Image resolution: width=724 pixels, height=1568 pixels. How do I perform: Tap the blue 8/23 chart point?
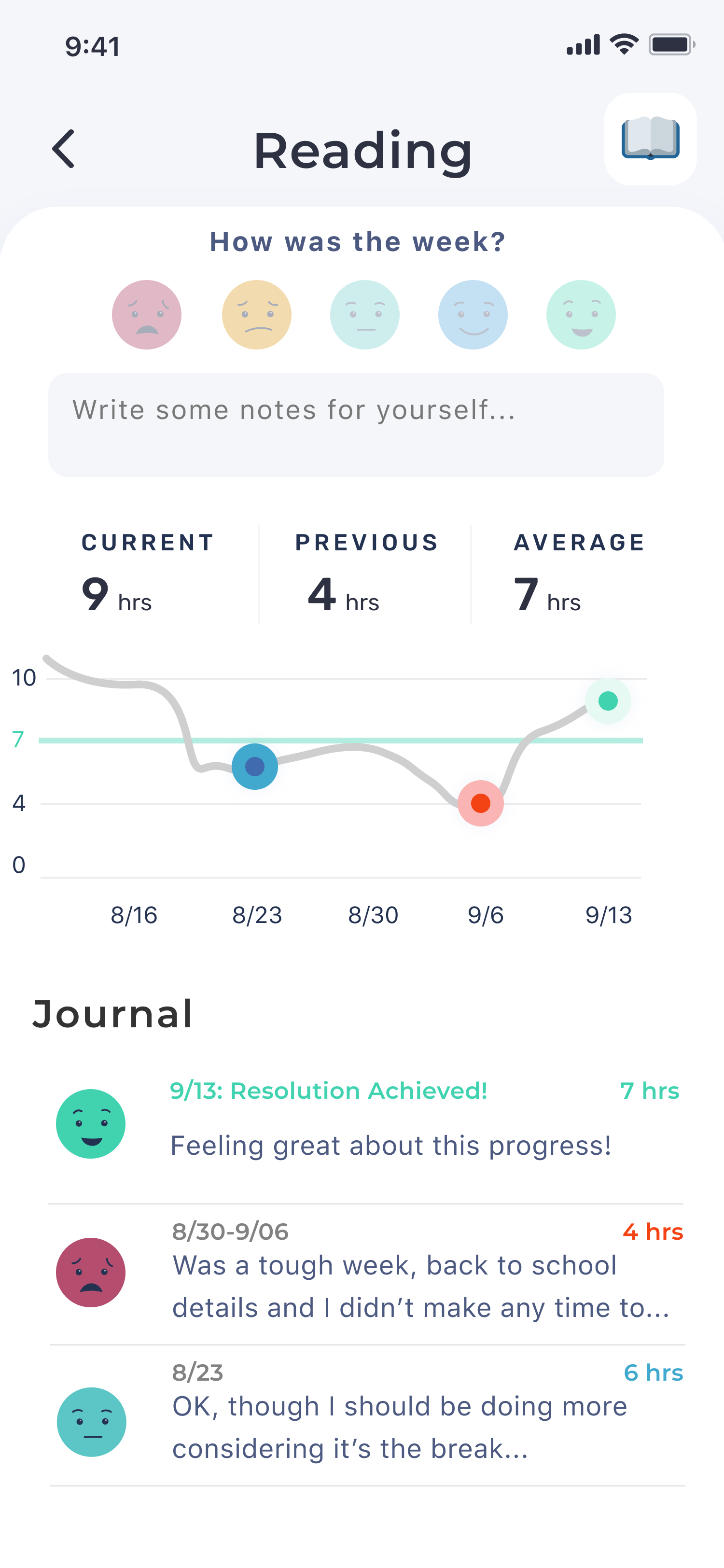pos(255,766)
